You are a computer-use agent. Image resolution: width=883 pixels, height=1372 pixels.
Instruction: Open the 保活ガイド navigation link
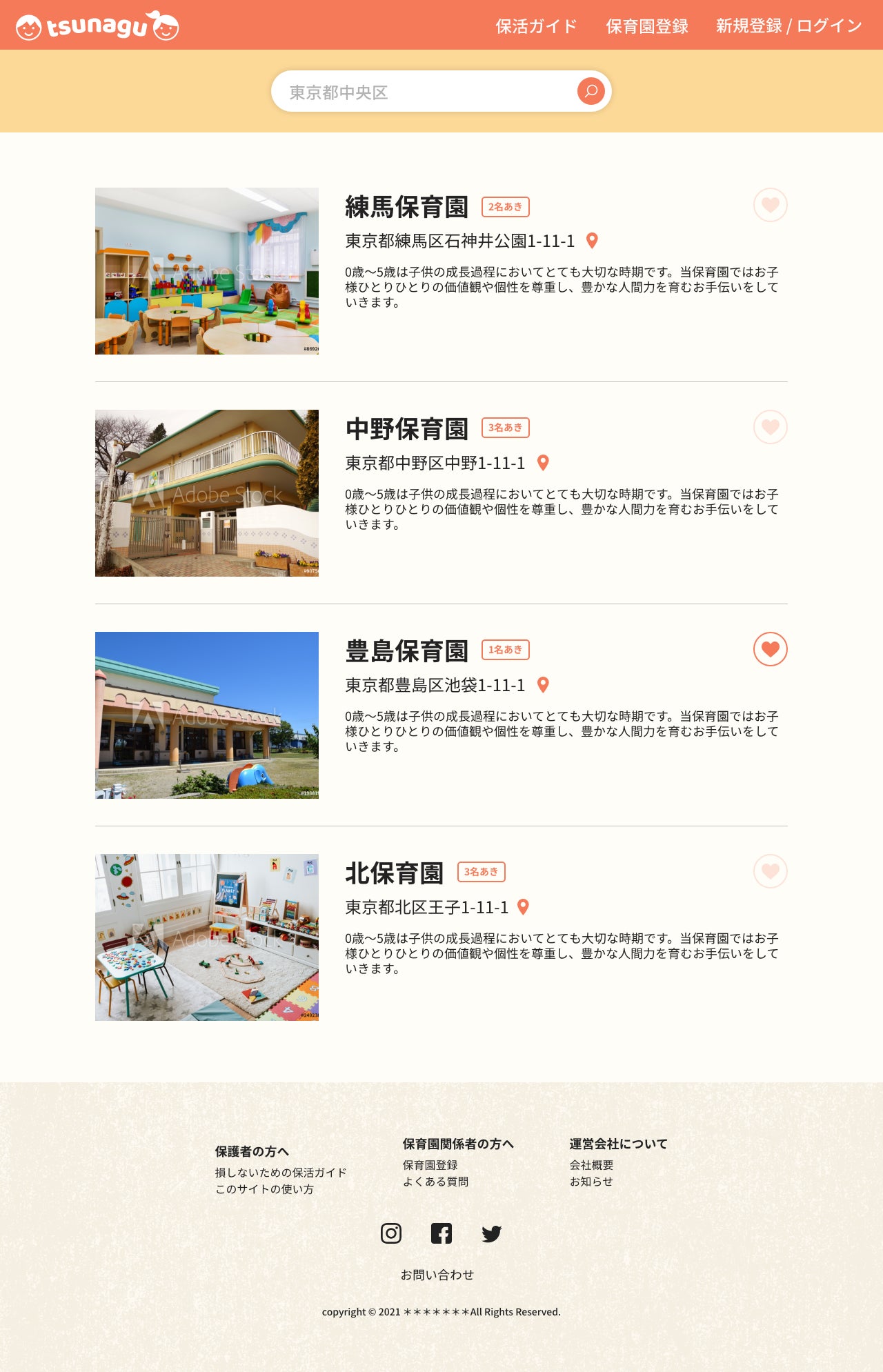[536, 26]
